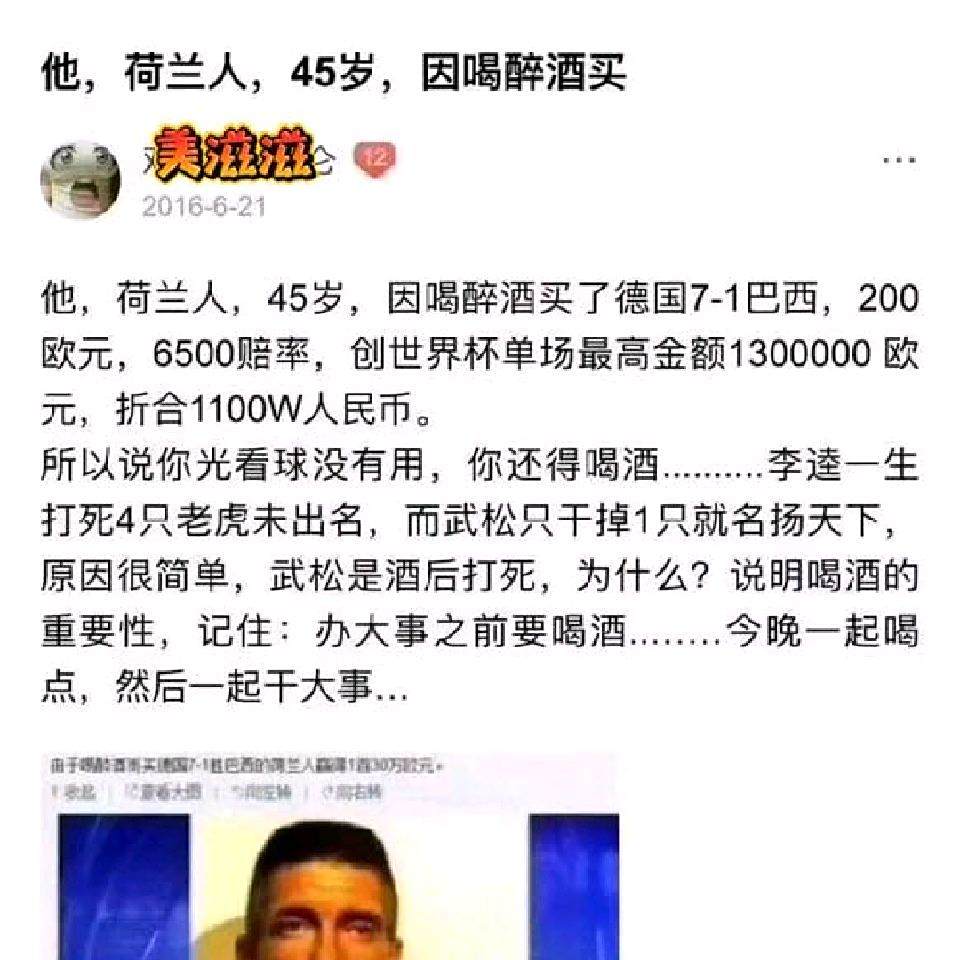Open the post's three-dot overflow menu
This screenshot has height=960, width=960.
899,160
